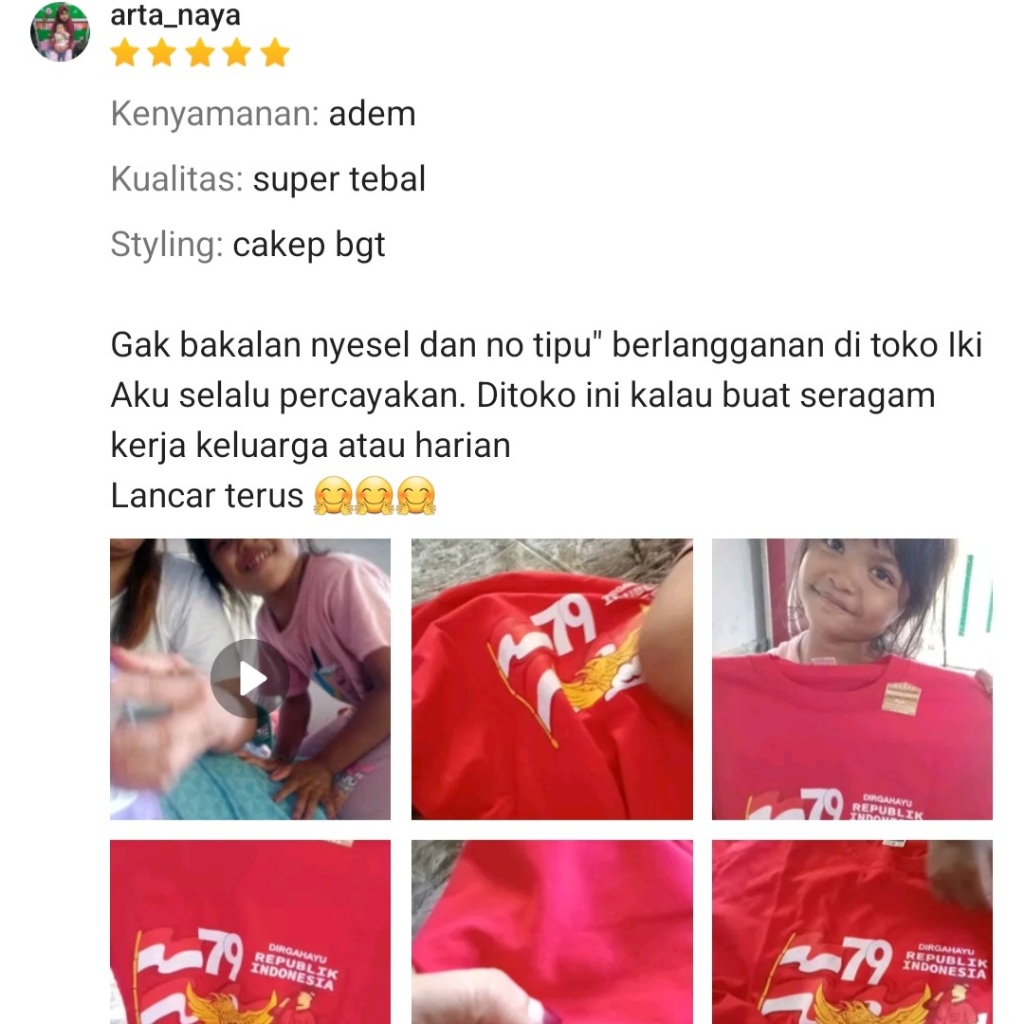
Task: View bottom-row Dirgahayu Republik Indonesia shirt photo
Action: coord(250,931)
